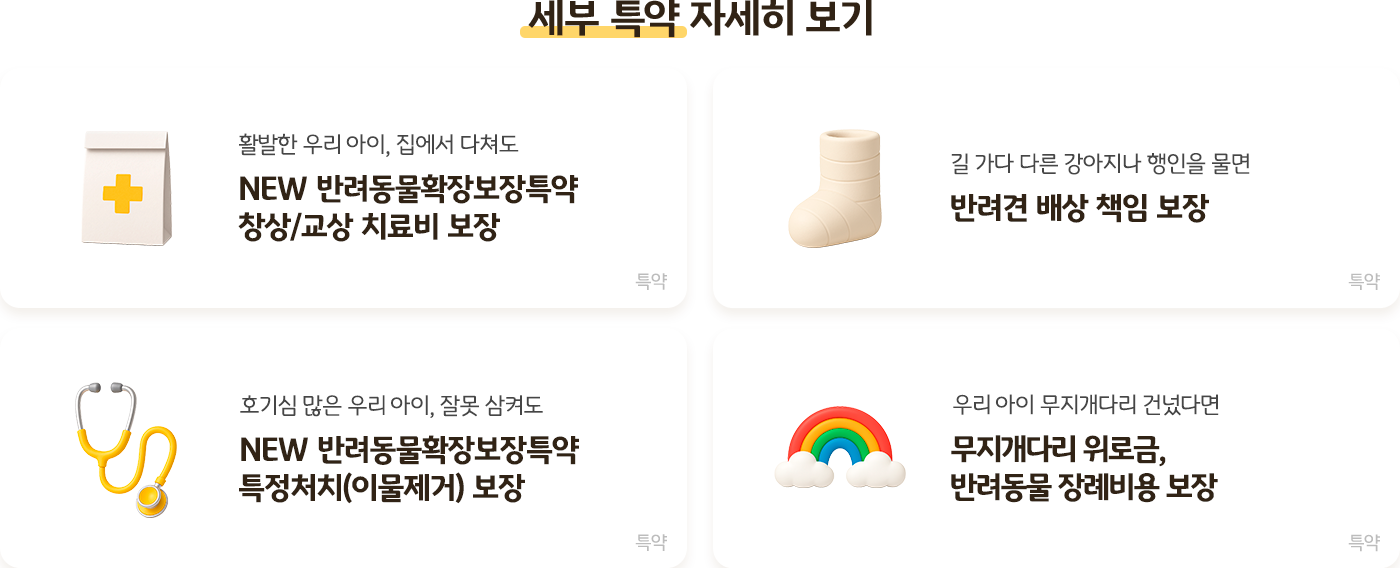Open the foreign object removal coverage card

tap(345, 450)
